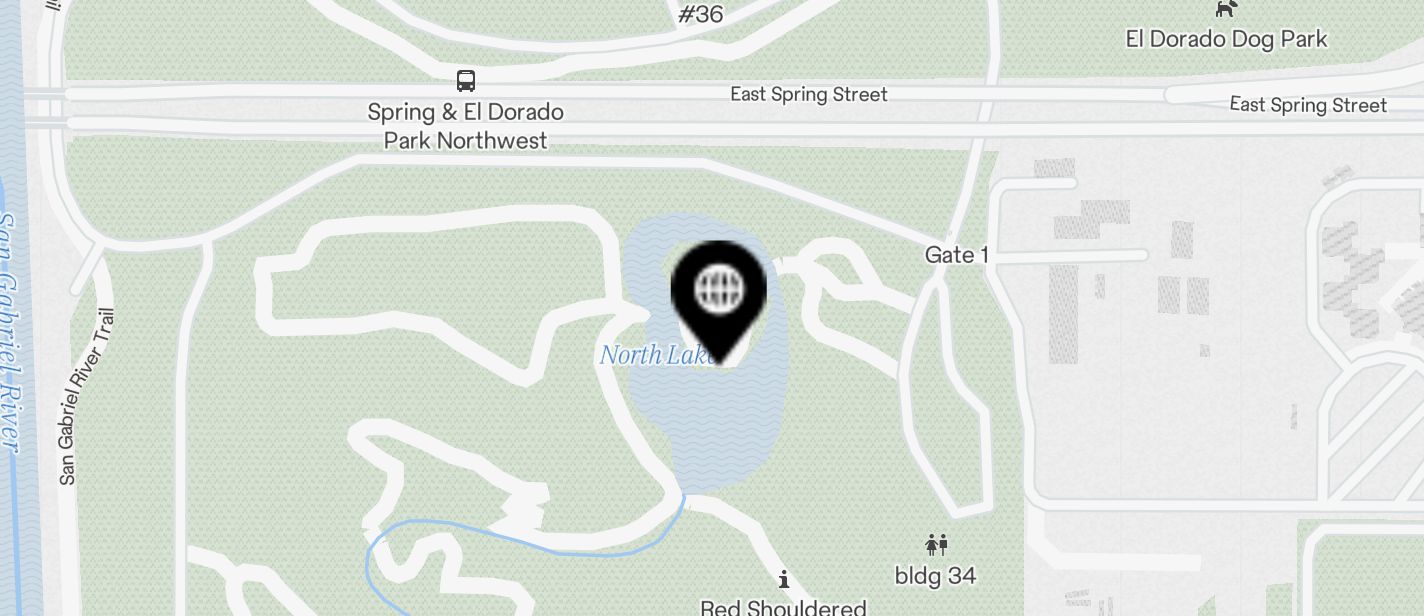Select the Spring & El Dorado bus stop
The height and width of the screenshot is (616, 1424).
(466, 81)
